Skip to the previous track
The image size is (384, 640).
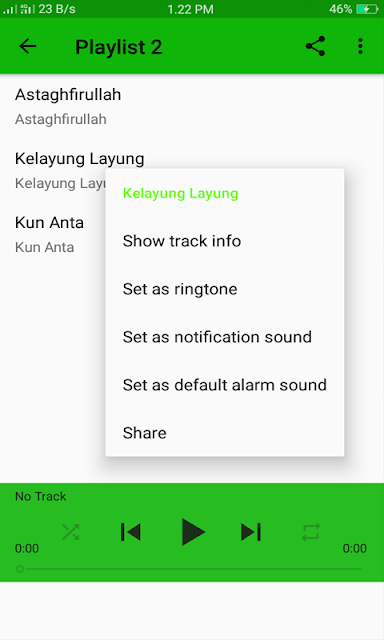(x=131, y=532)
